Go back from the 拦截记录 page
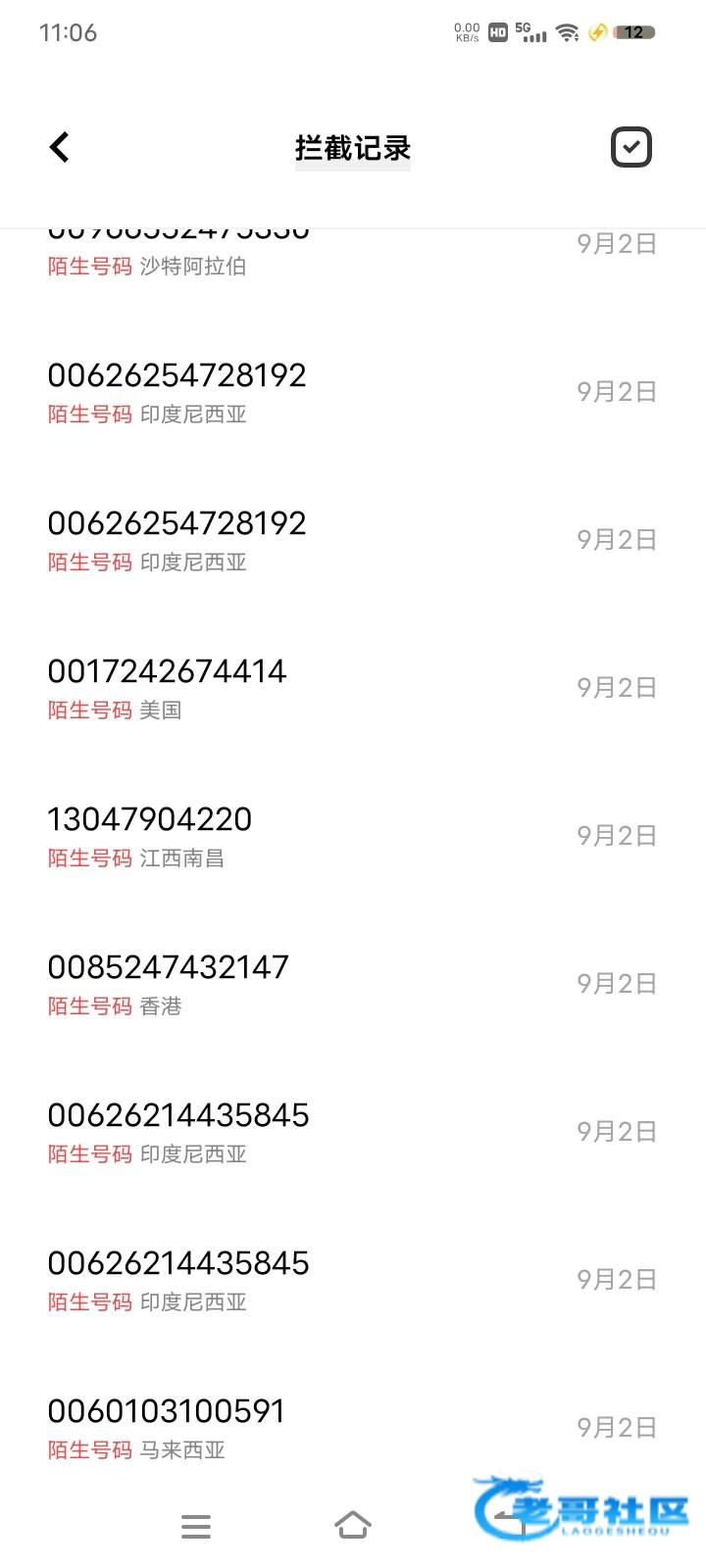This screenshot has width=706, height=1568. tap(60, 148)
